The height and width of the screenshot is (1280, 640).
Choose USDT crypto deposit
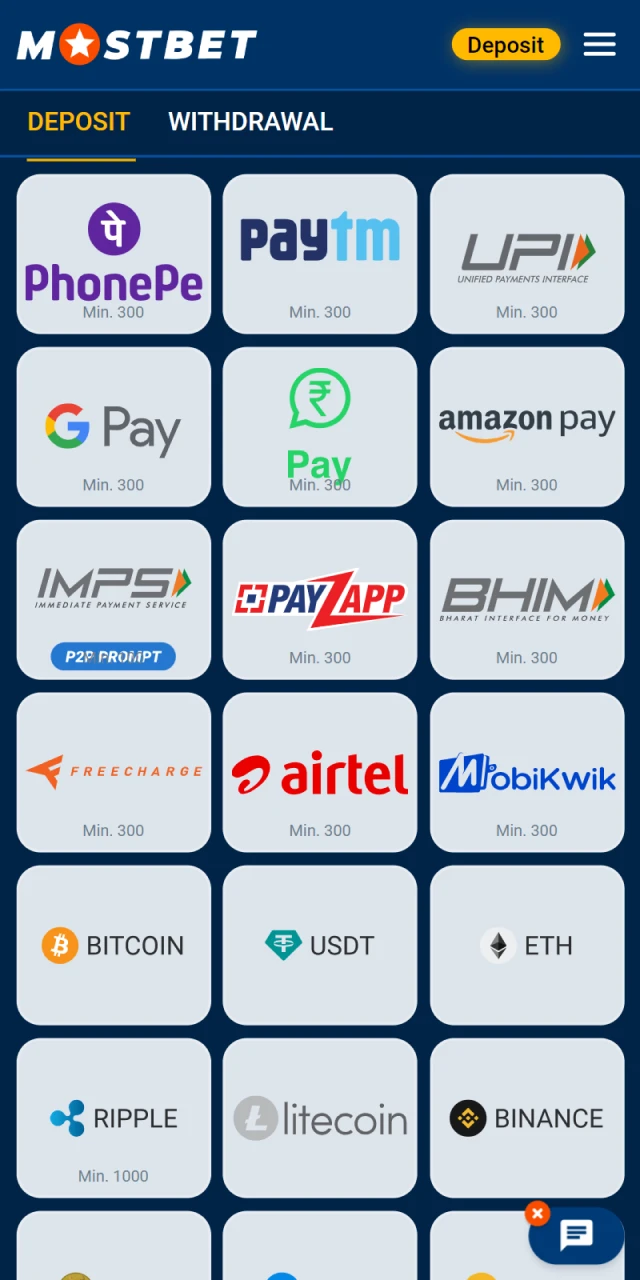click(x=320, y=945)
